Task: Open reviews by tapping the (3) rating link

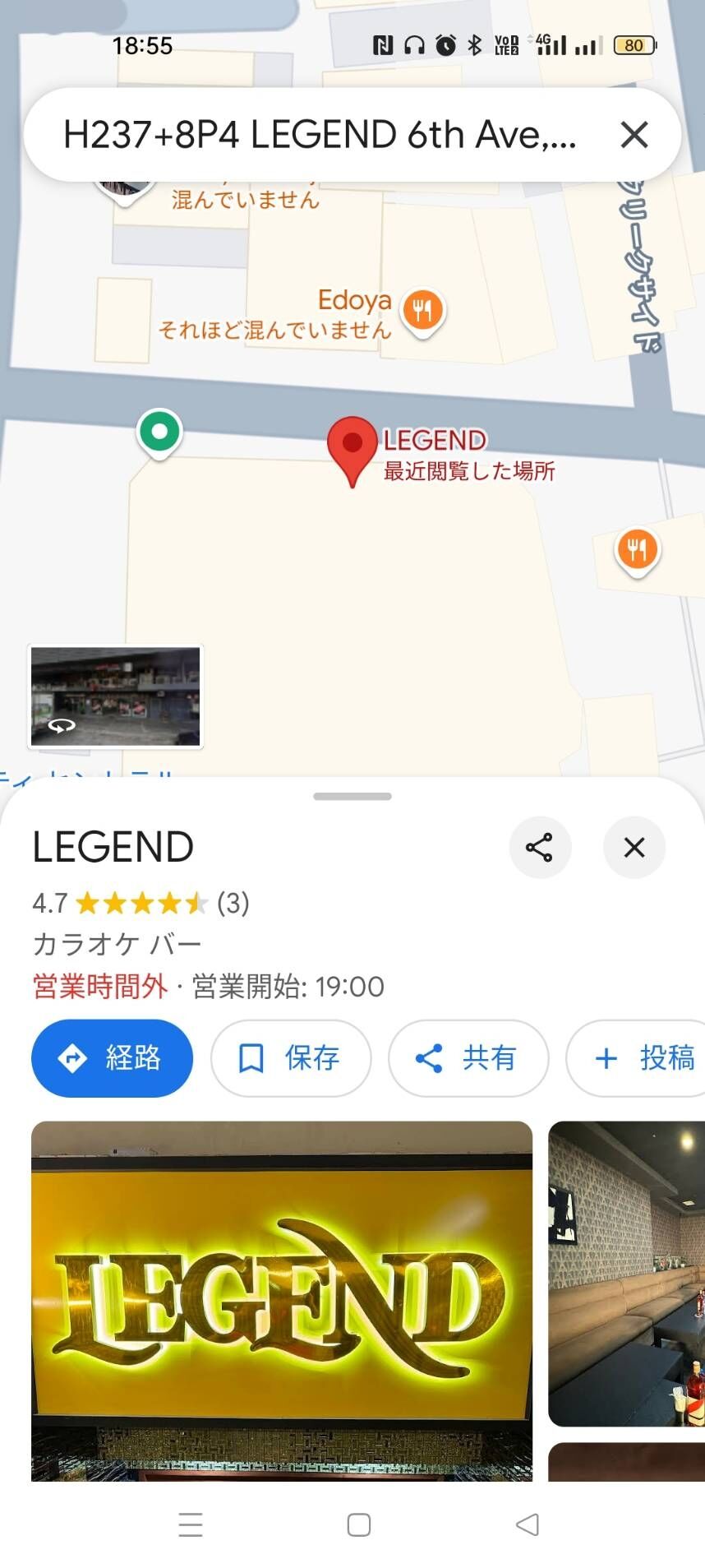Action: click(x=233, y=904)
